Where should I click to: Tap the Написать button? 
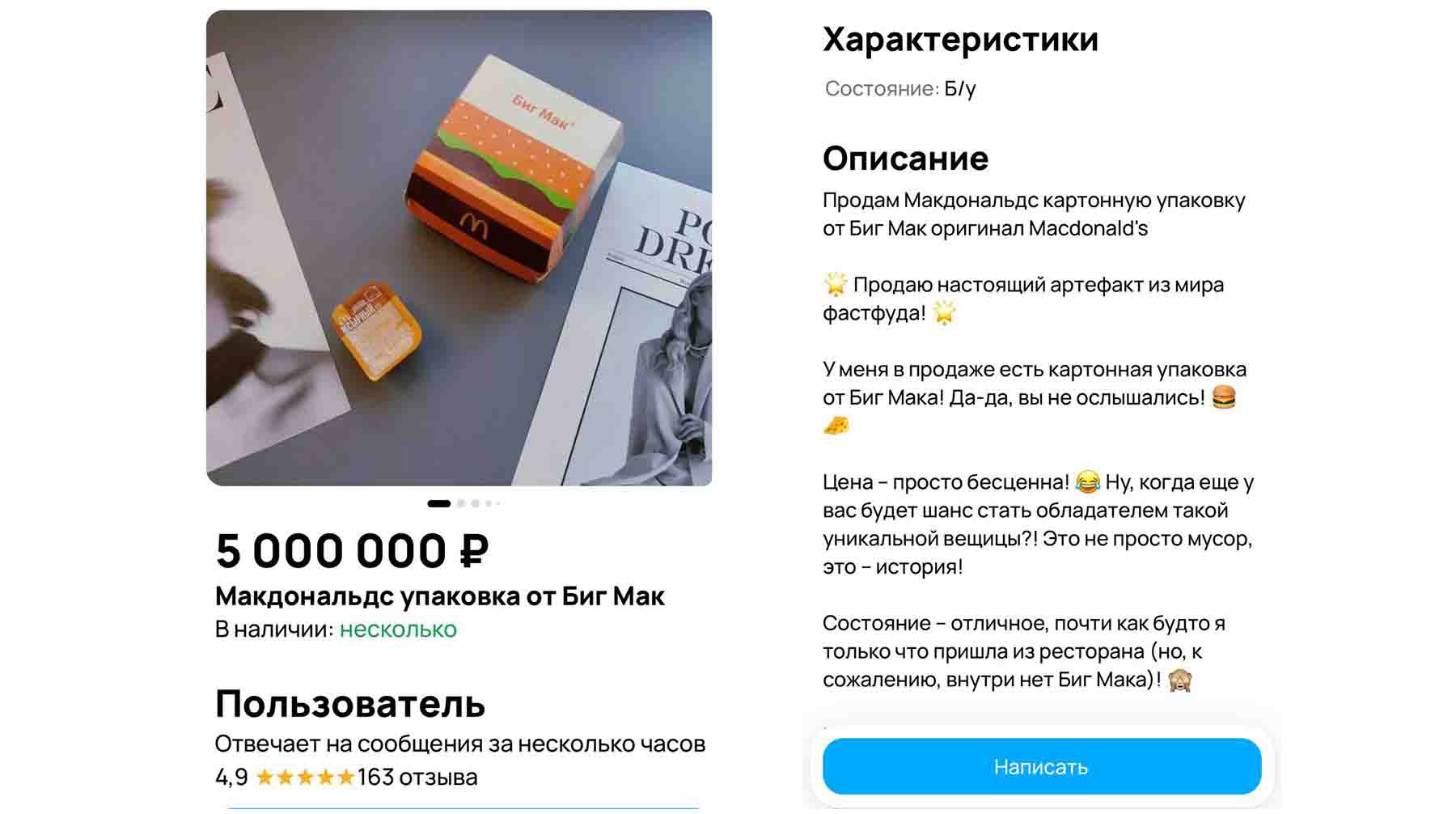click(1041, 766)
